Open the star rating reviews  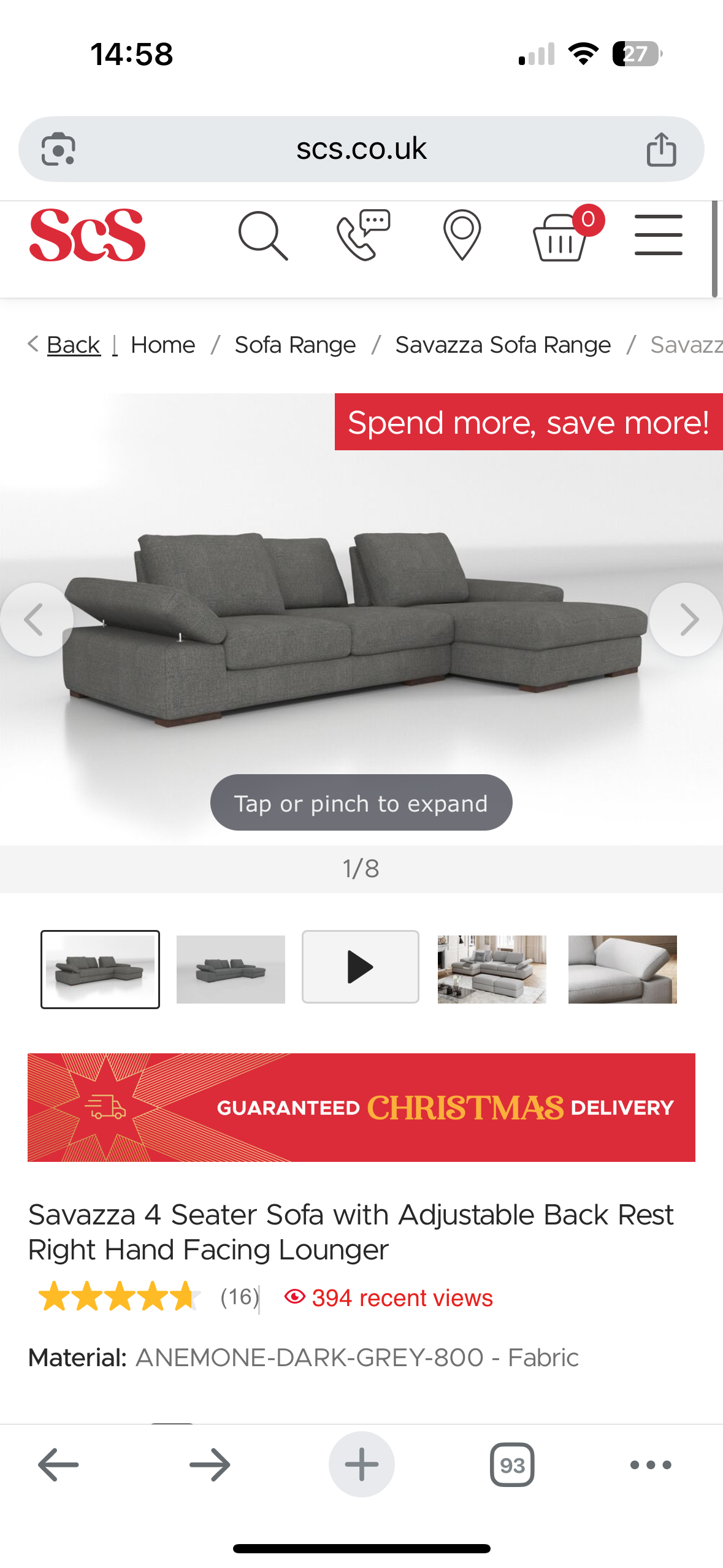120,1297
